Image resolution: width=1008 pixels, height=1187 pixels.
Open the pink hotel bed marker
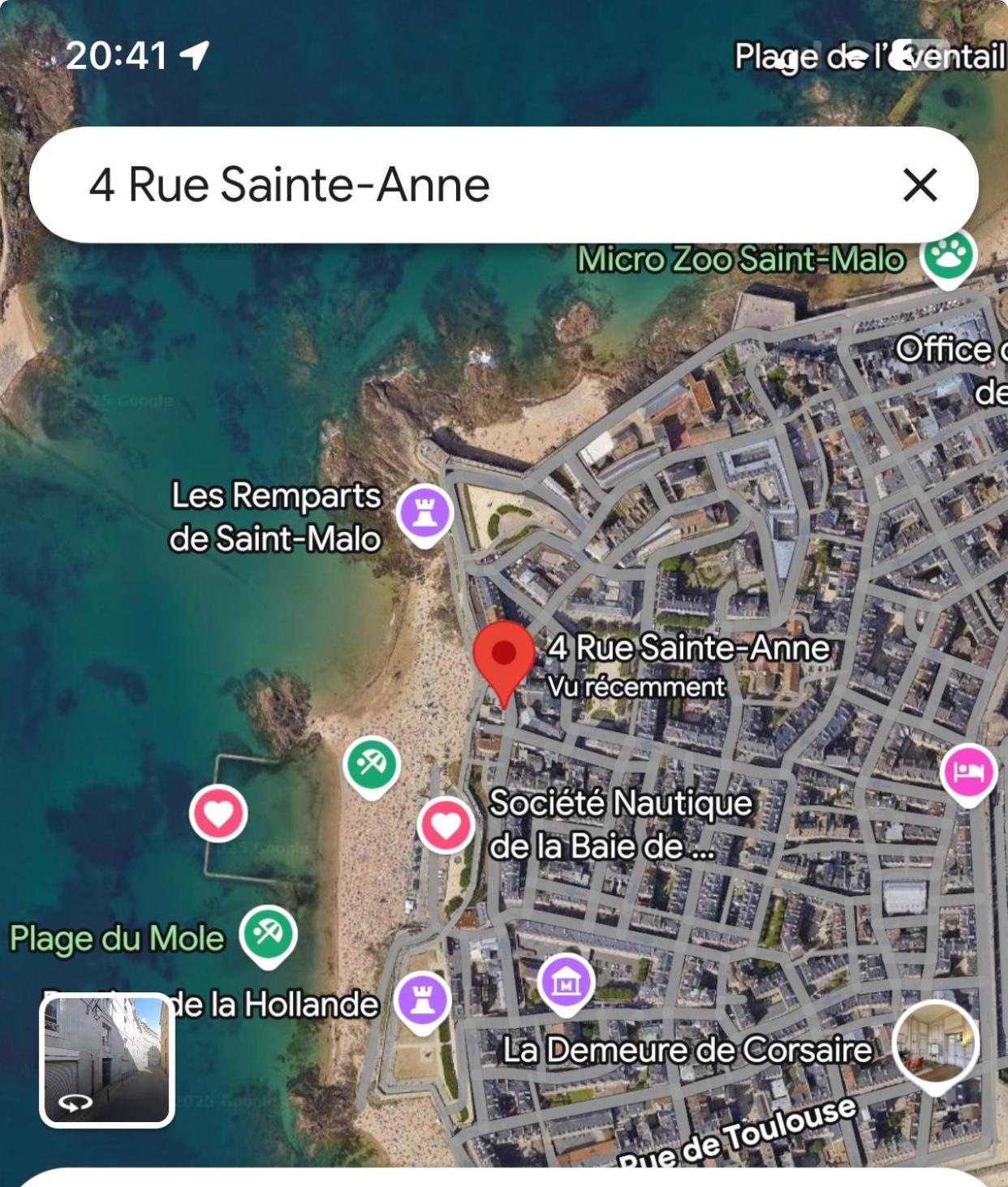coord(968,771)
